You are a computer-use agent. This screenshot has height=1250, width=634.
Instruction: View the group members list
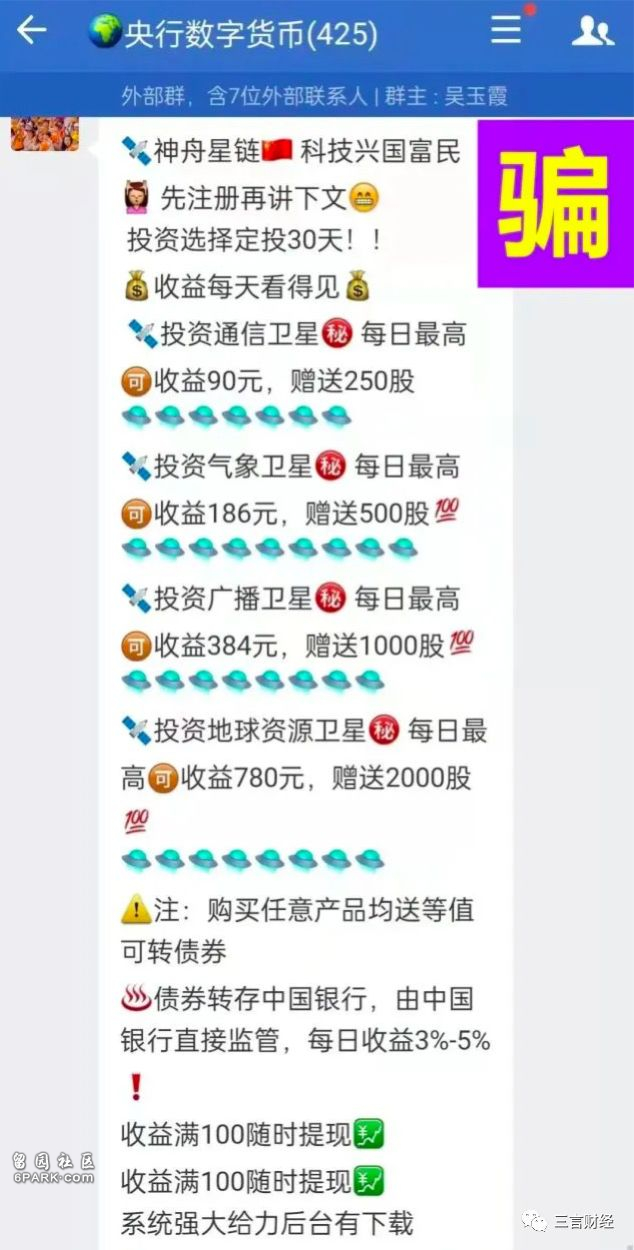[x=592, y=31]
